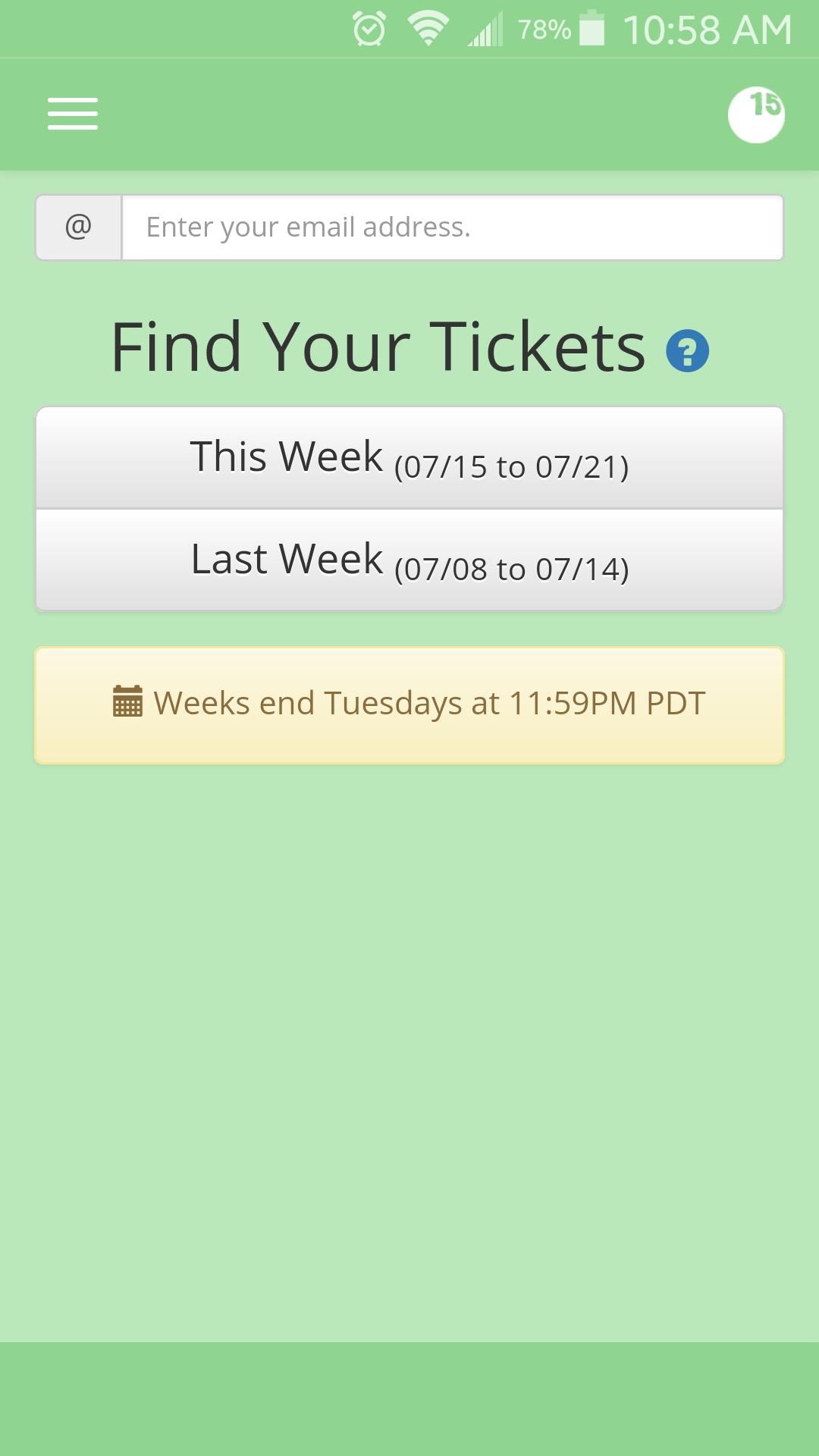Open help next to Find Your Tickets
The height and width of the screenshot is (1456, 819).
[x=687, y=351]
